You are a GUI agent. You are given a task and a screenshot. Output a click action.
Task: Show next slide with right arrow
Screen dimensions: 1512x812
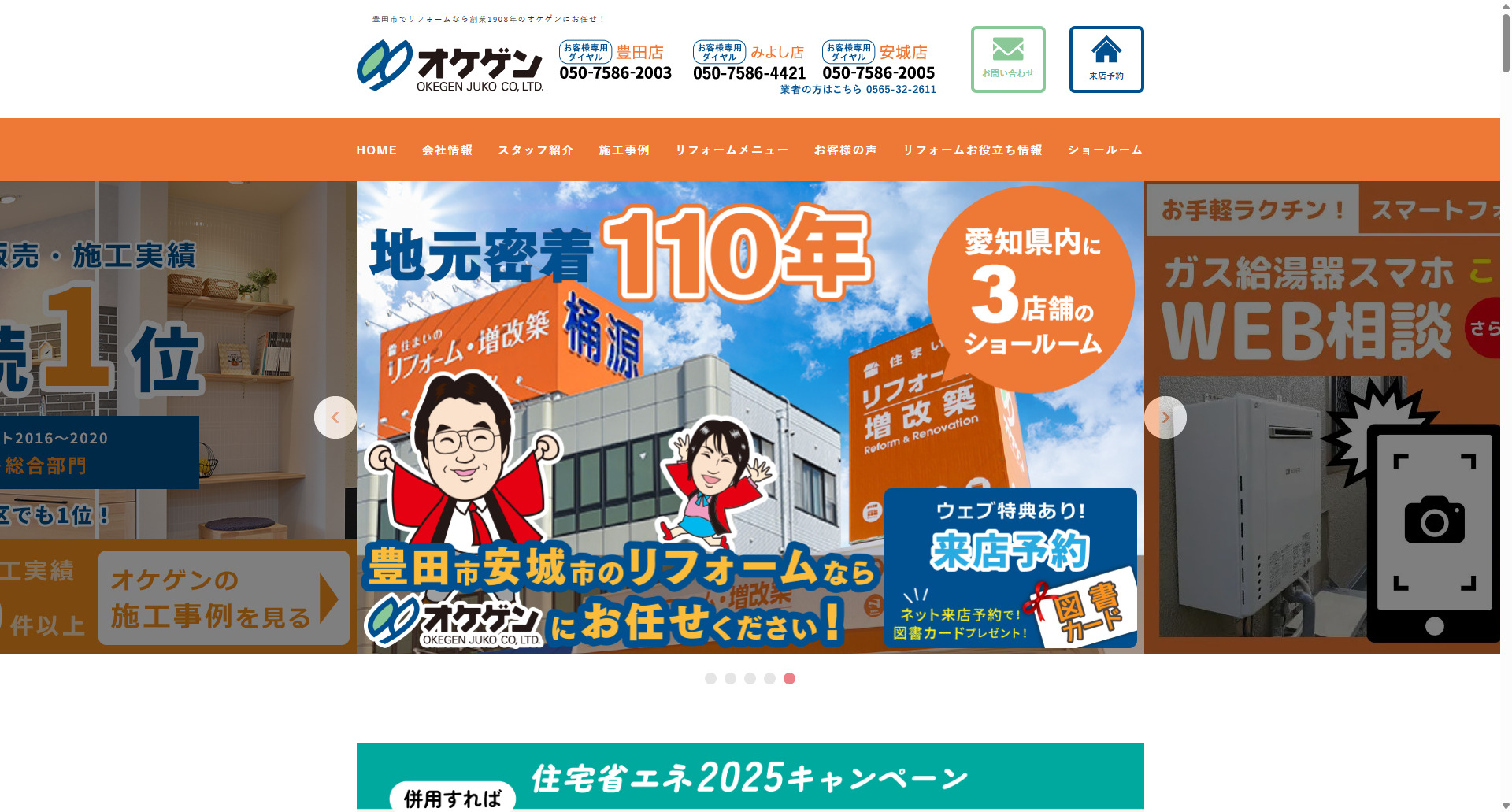click(x=1165, y=417)
